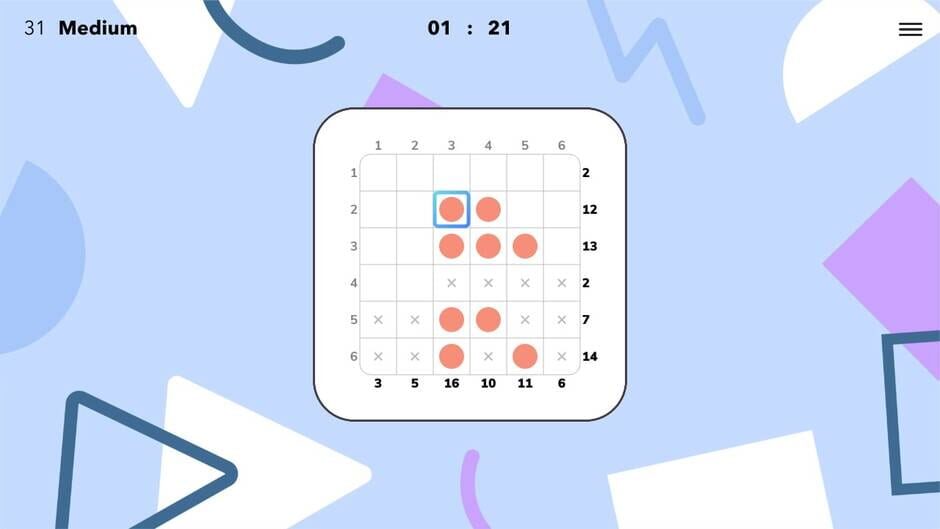Image resolution: width=940 pixels, height=529 pixels.
Task: Tap the X mark at row 6 column 6
Action: pyautogui.click(x=561, y=356)
